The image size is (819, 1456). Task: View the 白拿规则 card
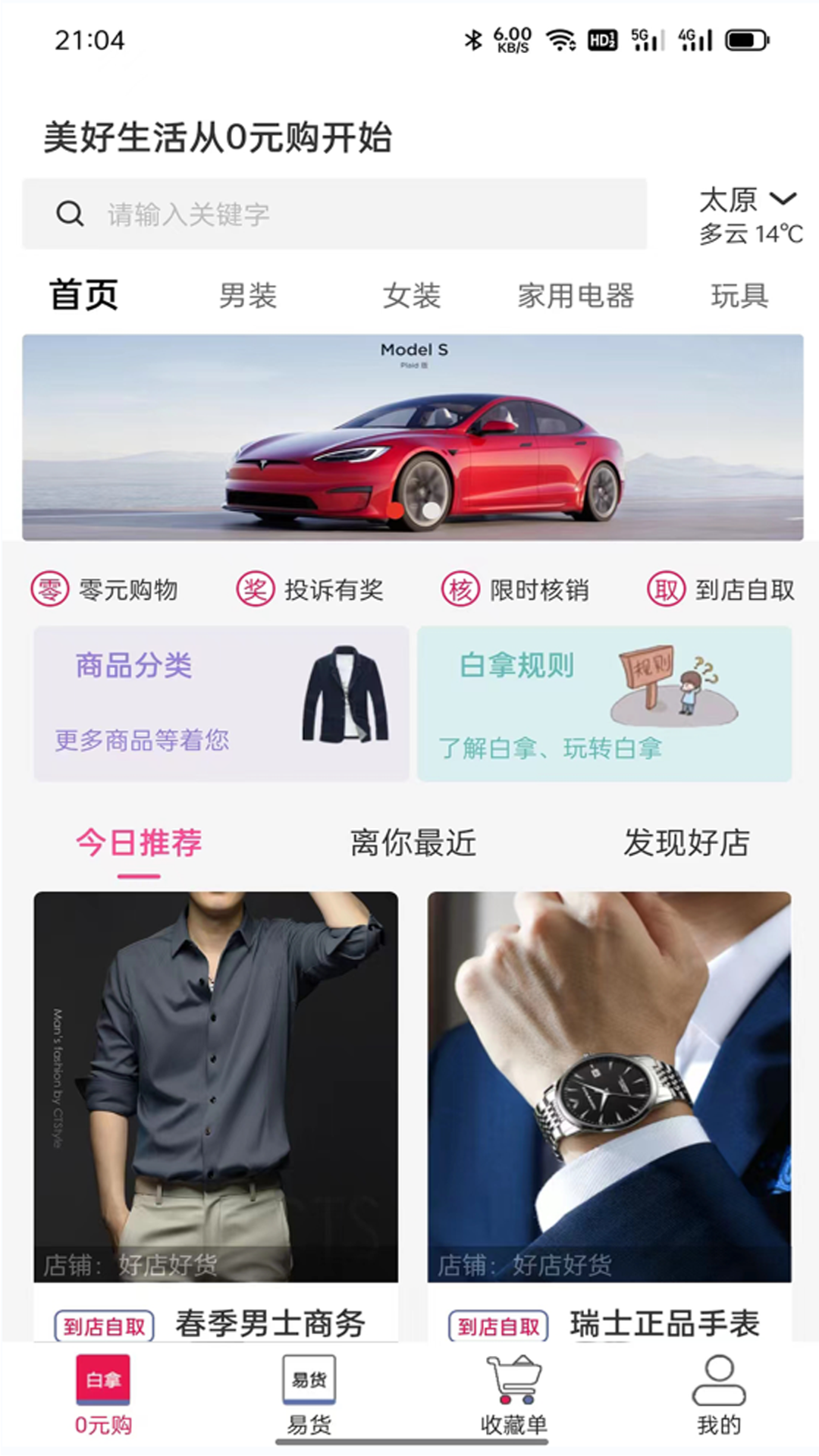[x=604, y=703]
